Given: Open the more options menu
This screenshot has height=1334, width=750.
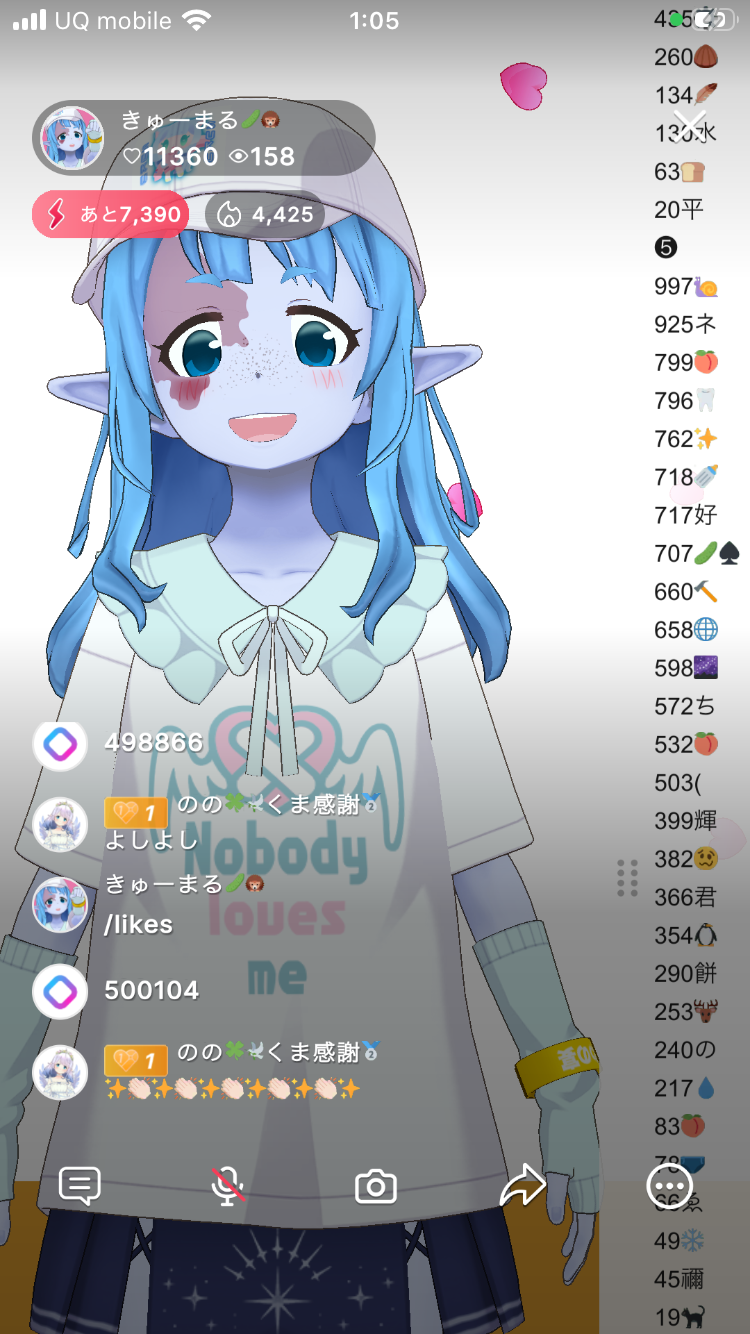Looking at the screenshot, I should pyautogui.click(x=669, y=1186).
